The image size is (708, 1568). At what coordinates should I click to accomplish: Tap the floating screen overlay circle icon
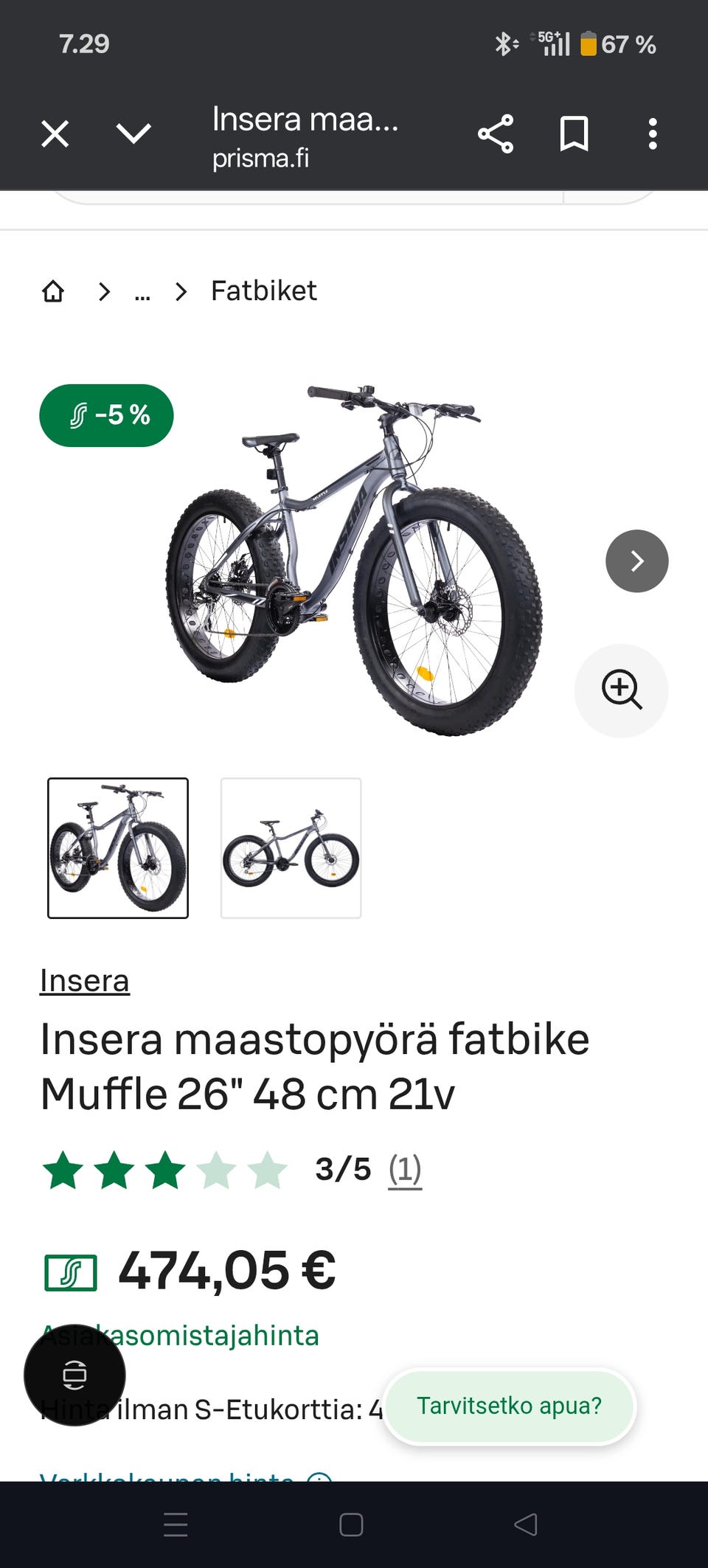click(74, 1376)
